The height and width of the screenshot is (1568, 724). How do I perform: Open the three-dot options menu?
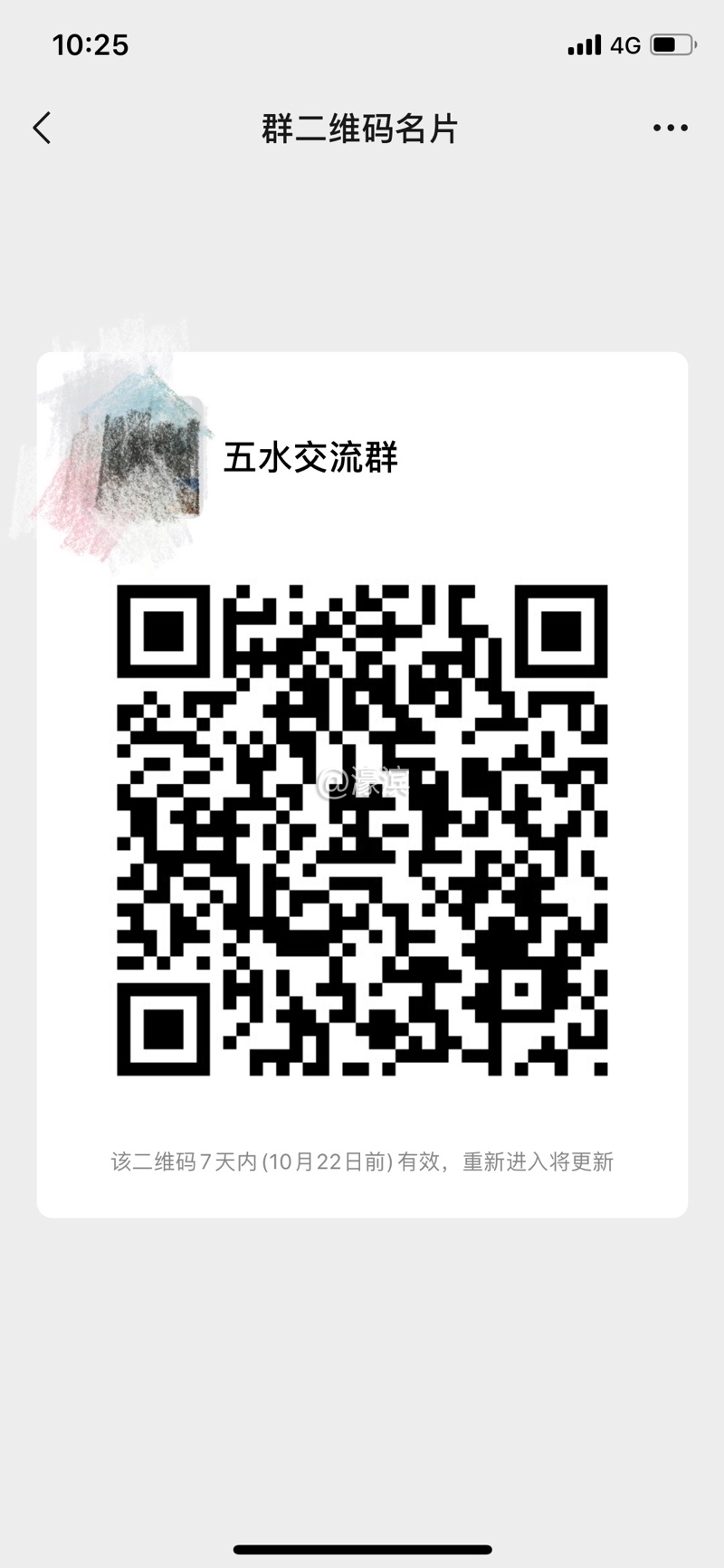[x=670, y=128]
